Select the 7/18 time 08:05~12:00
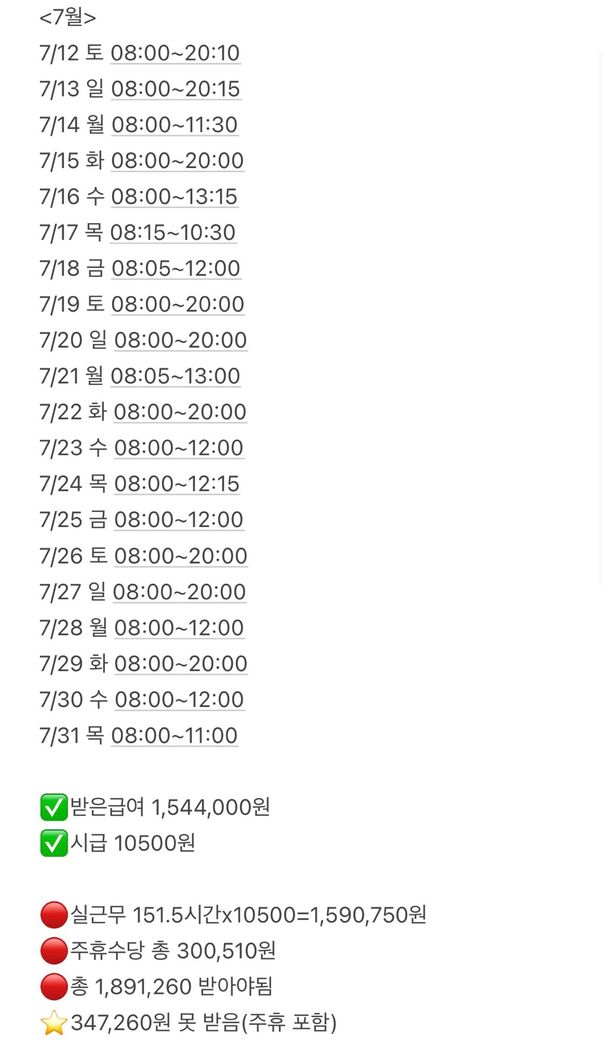This screenshot has width=608, height=1040. click(175, 269)
